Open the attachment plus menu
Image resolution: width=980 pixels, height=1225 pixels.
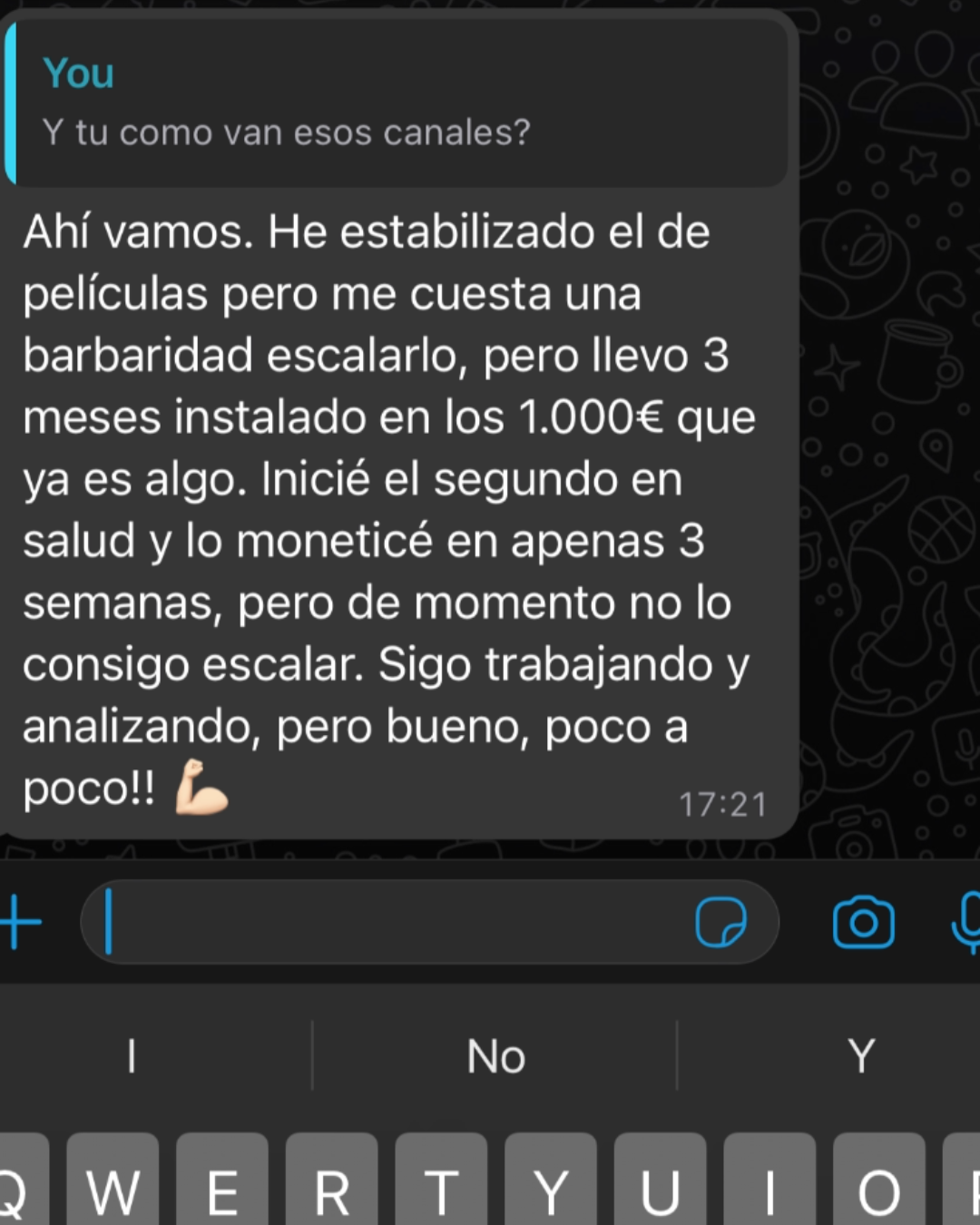20,922
